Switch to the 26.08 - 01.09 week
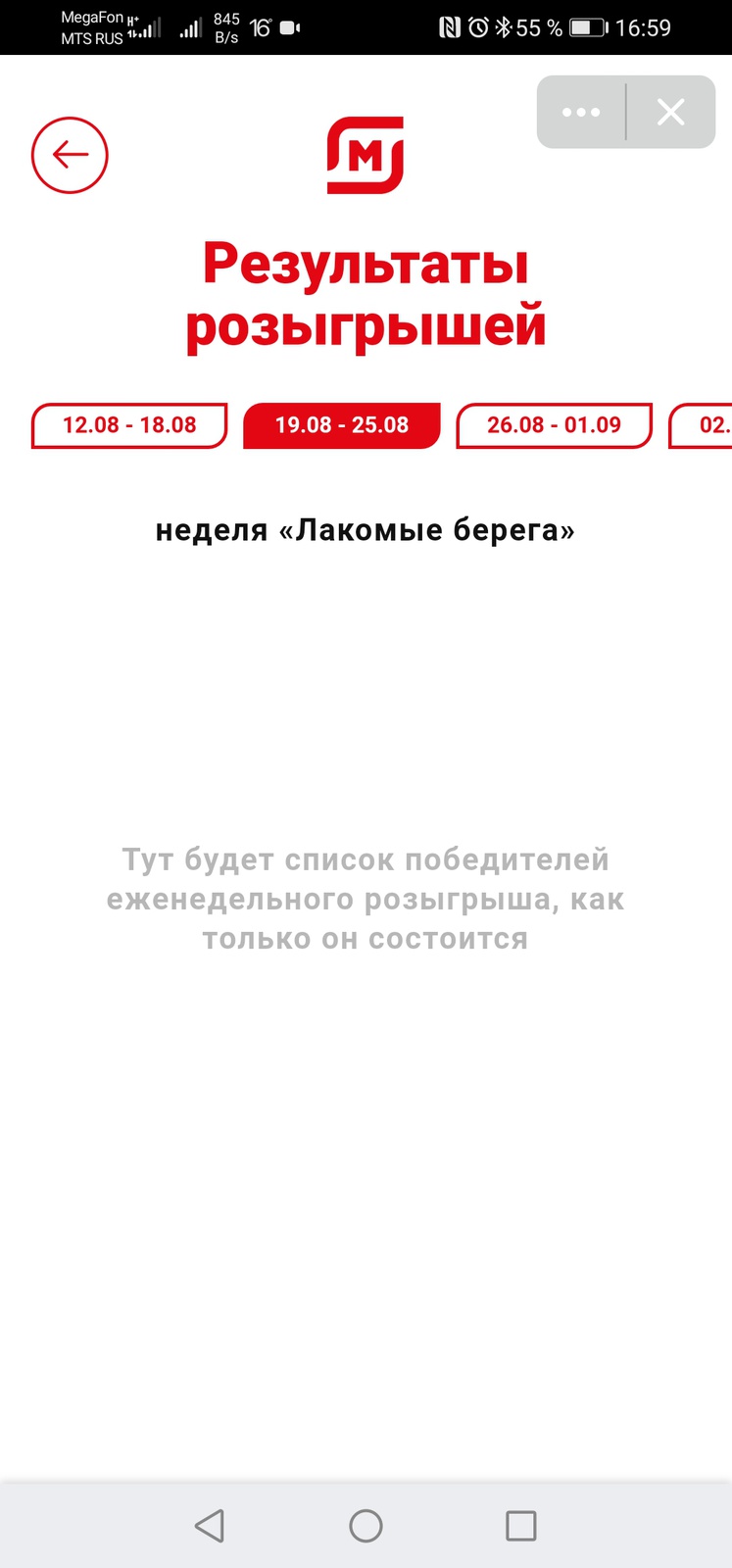 554,425
